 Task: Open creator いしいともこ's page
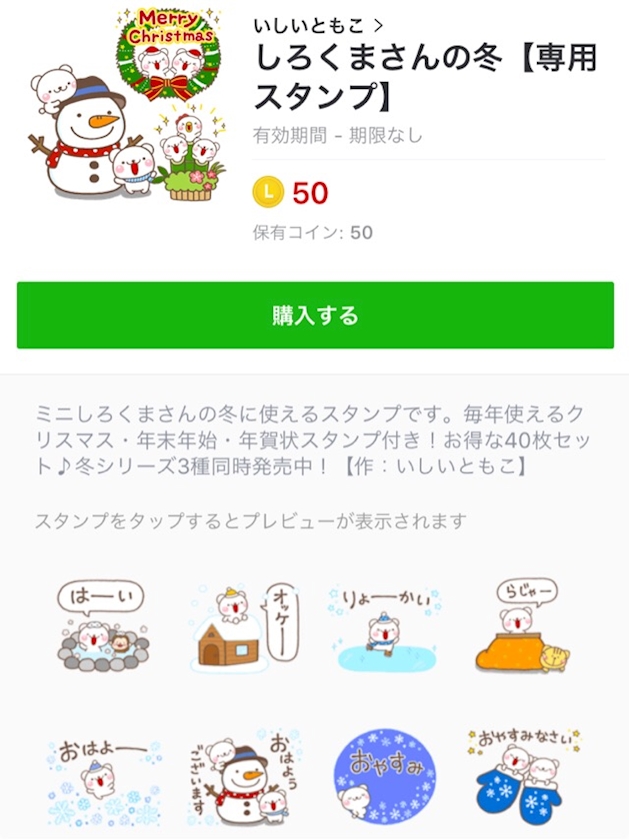point(318,25)
